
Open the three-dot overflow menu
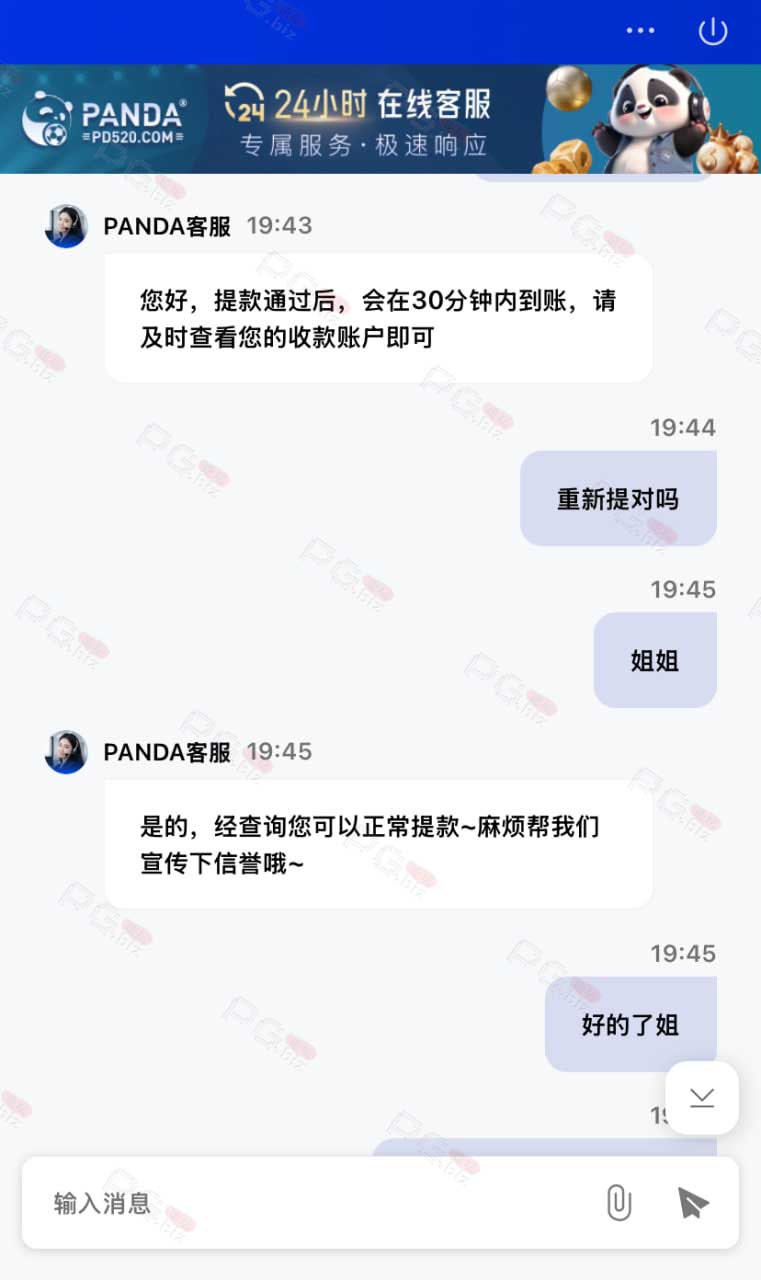(640, 31)
